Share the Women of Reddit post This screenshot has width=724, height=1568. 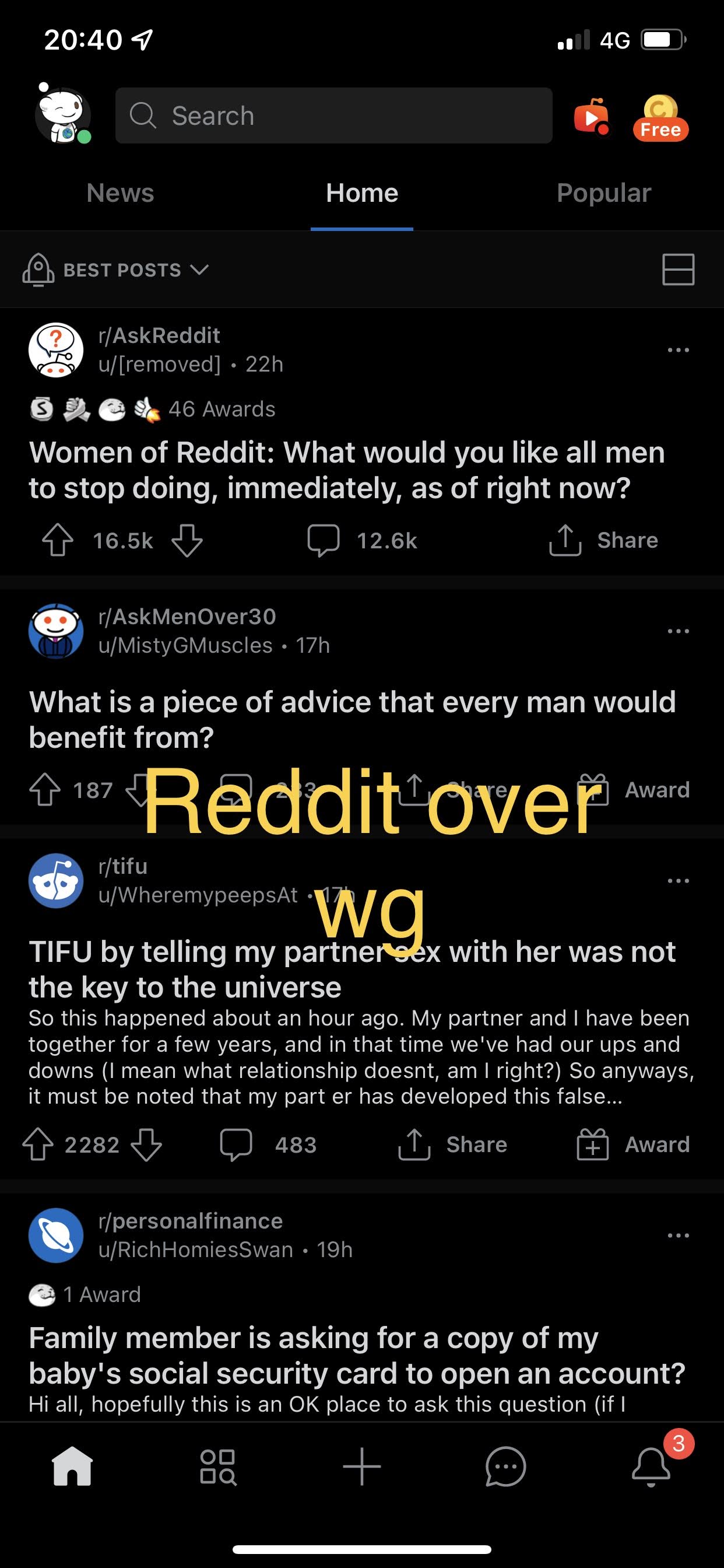click(603, 540)
